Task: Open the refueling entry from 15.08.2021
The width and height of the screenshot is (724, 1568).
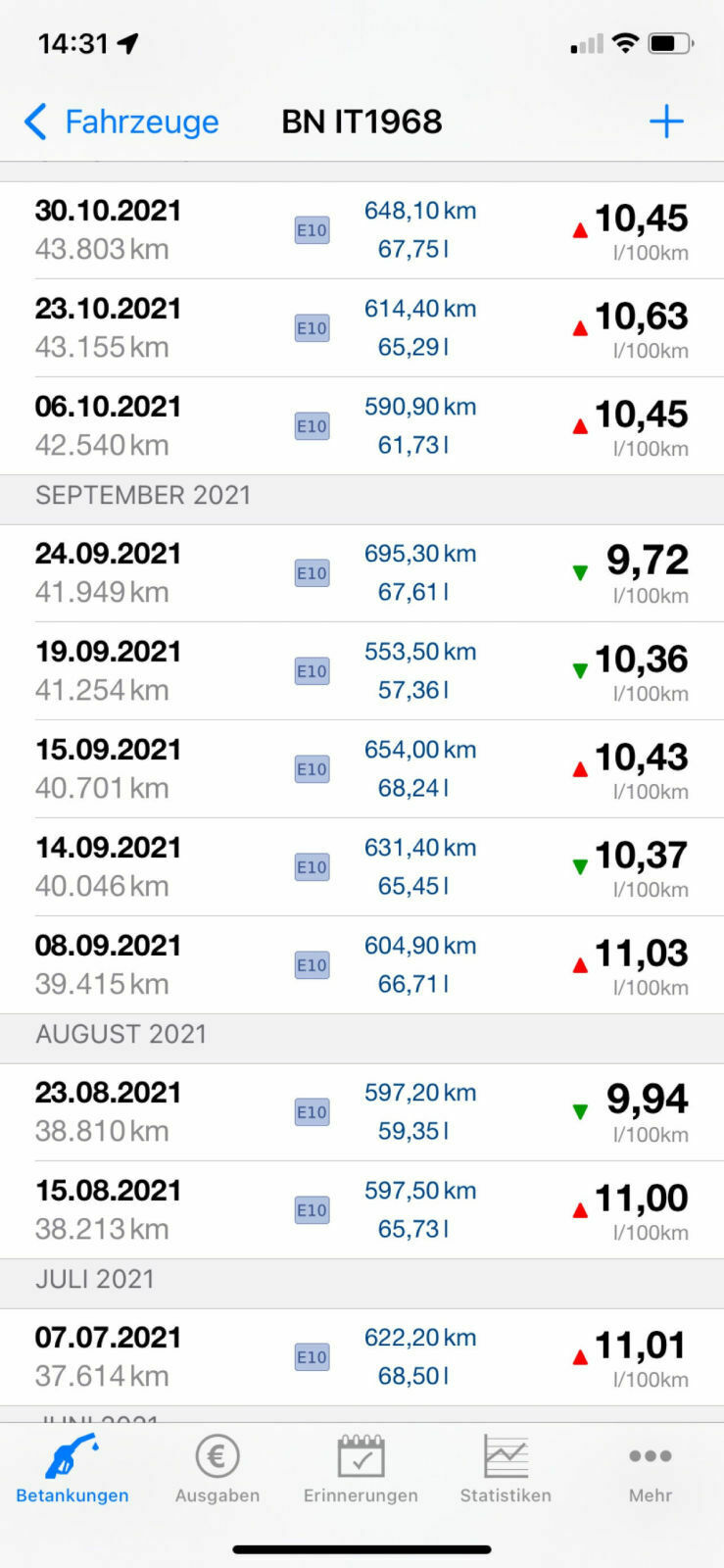Action: (x=362, y=1210)
